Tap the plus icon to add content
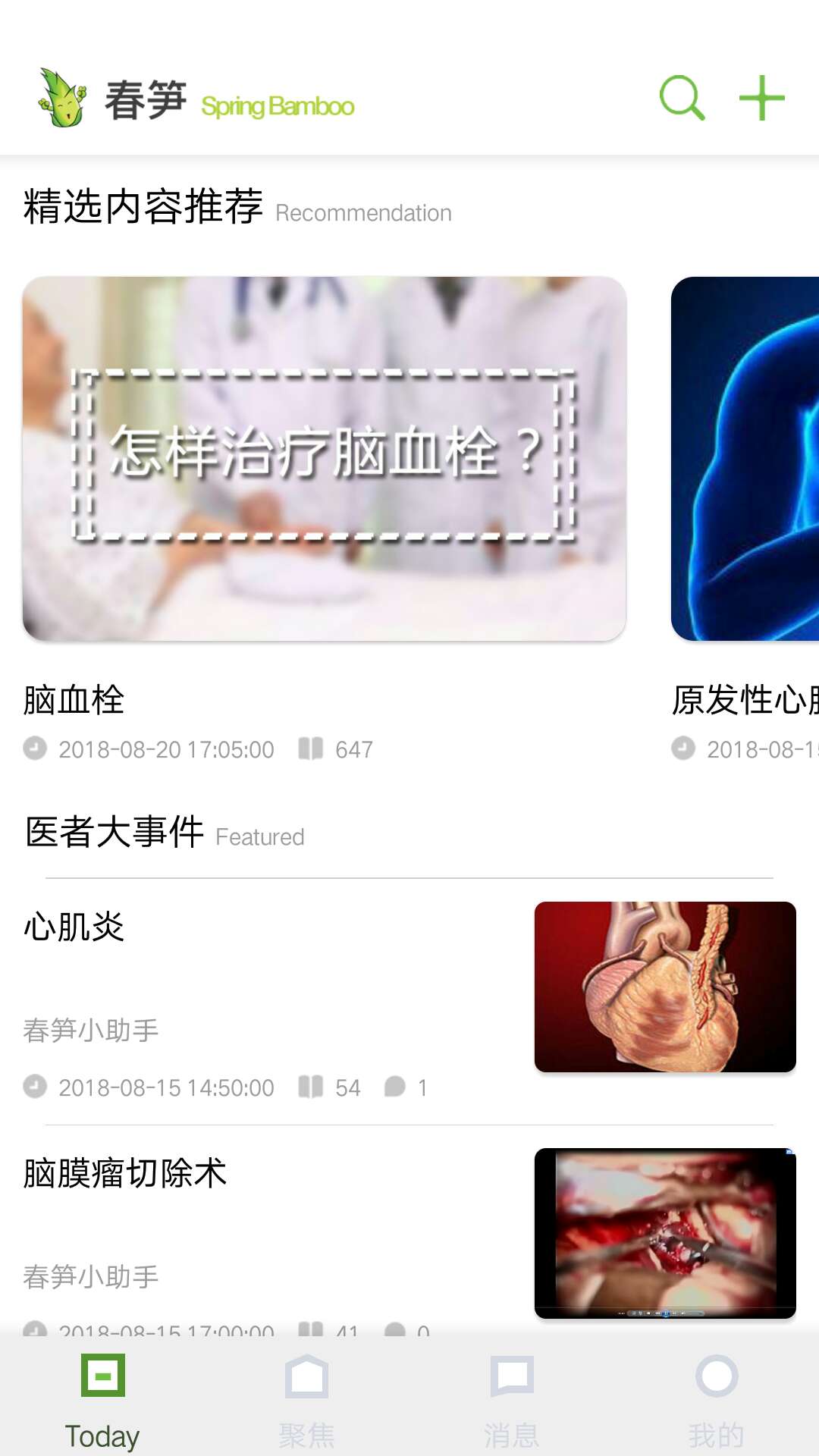Viewport: 819px width, 1456px height. [x=761, y=98]
